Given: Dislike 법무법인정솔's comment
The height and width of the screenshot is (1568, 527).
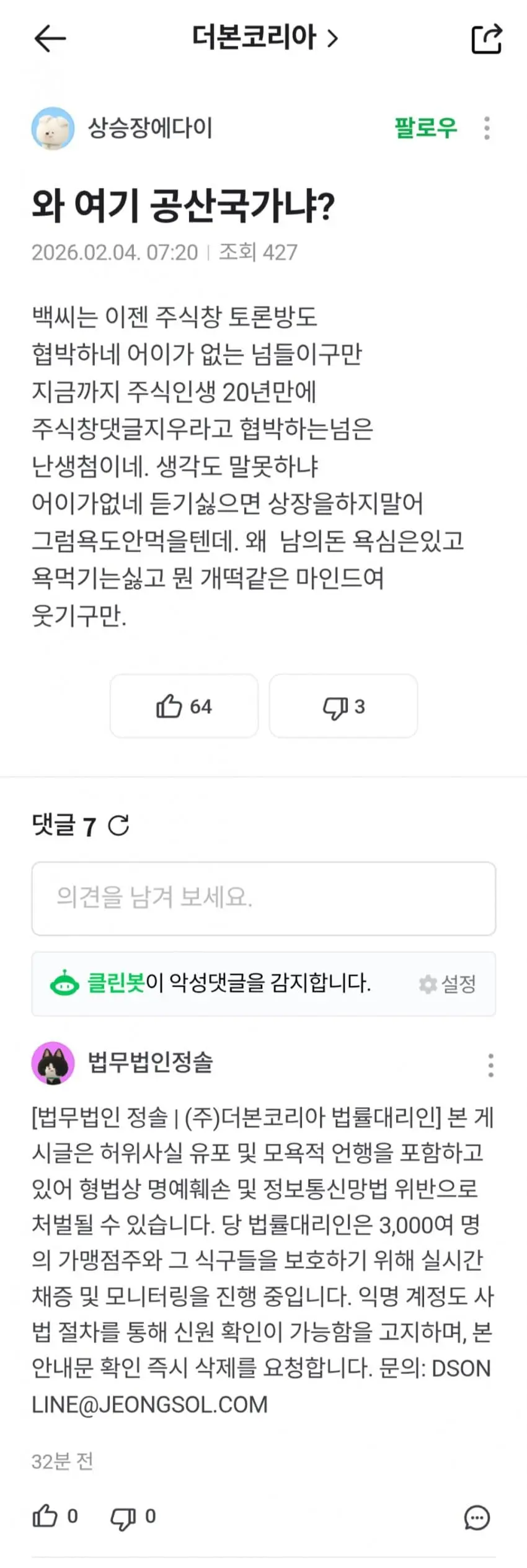Looking at the screenshot, I should tap(123, 1518).
